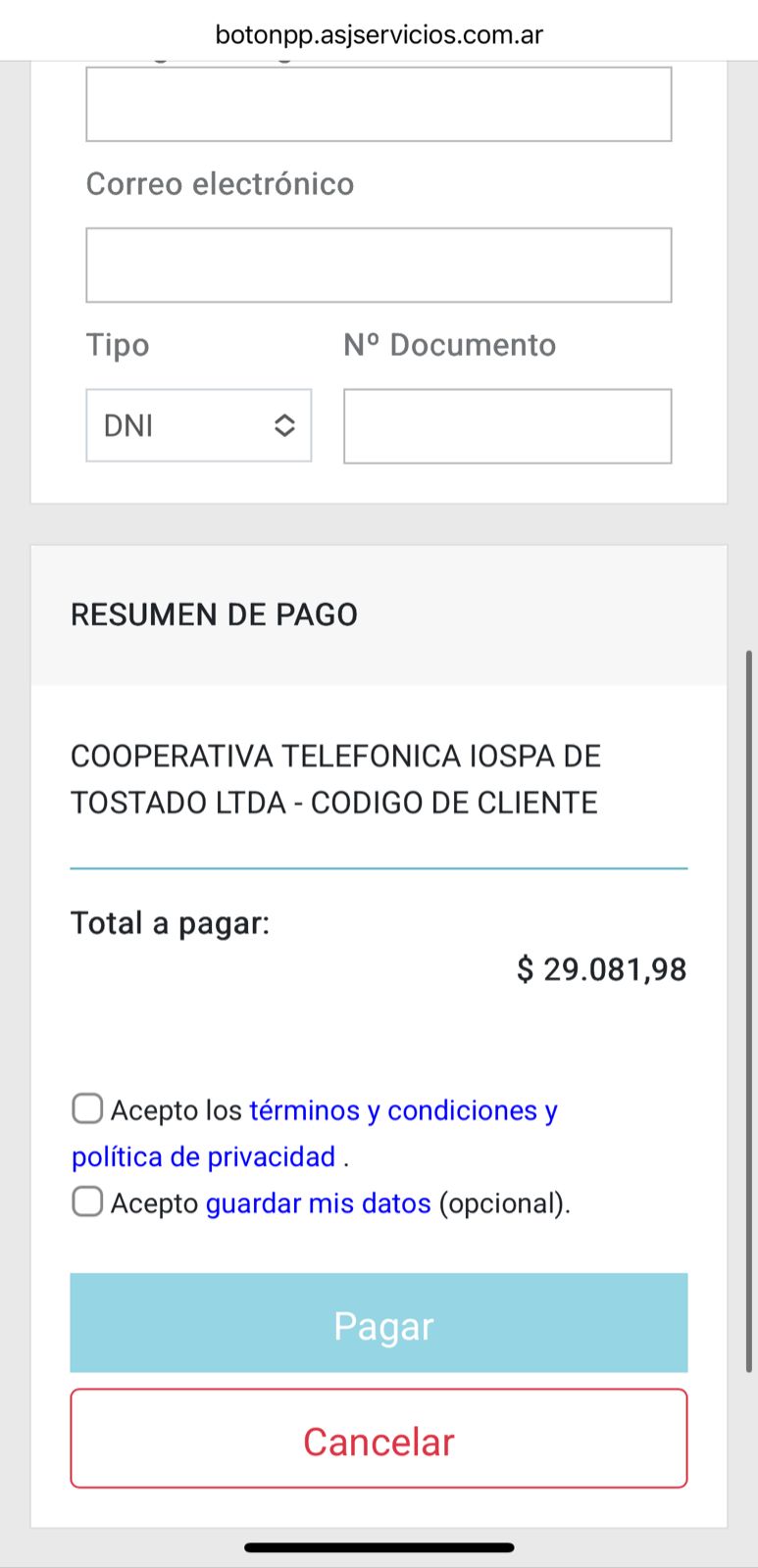Screen dimensions: 758x1568
Task: Cancel the payment with Cancelar
Action: [x=379, y=1439]
